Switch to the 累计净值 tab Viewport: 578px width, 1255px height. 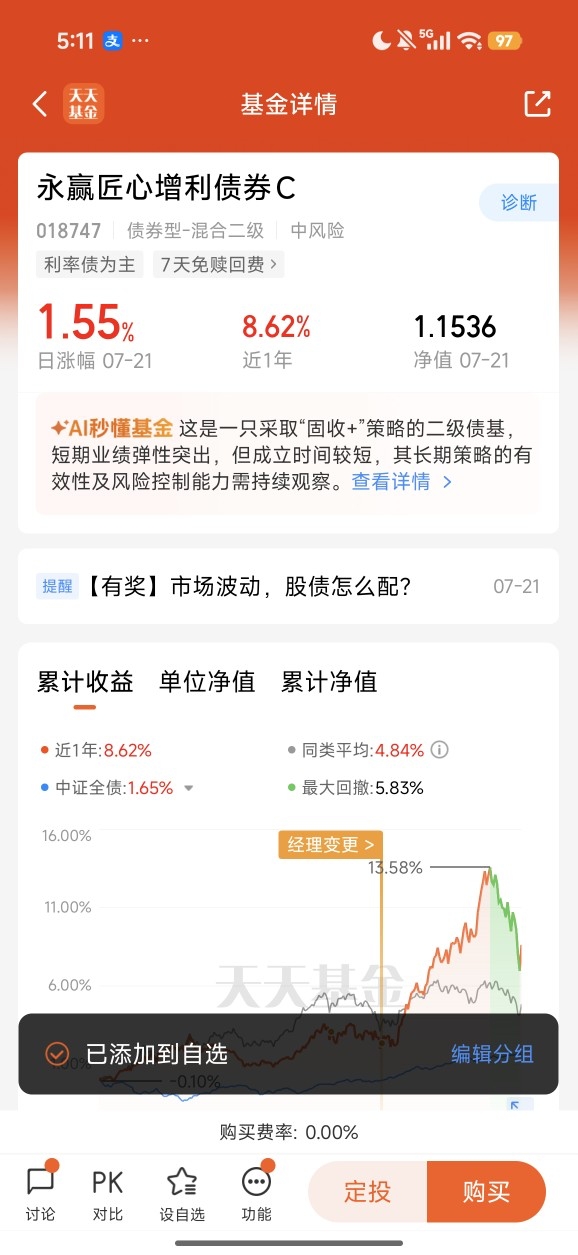[x=329, y=682]
